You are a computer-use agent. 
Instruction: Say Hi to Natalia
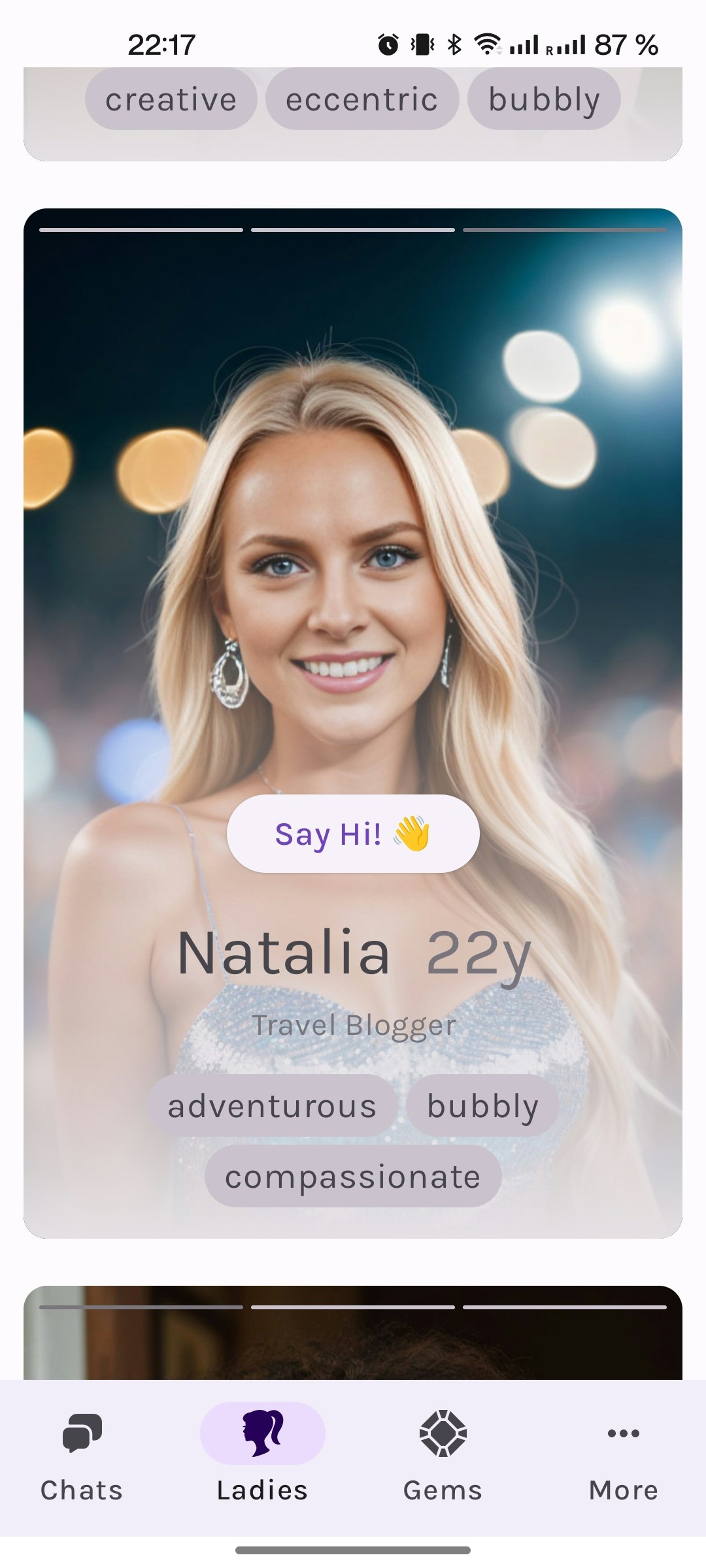point(353,834)
